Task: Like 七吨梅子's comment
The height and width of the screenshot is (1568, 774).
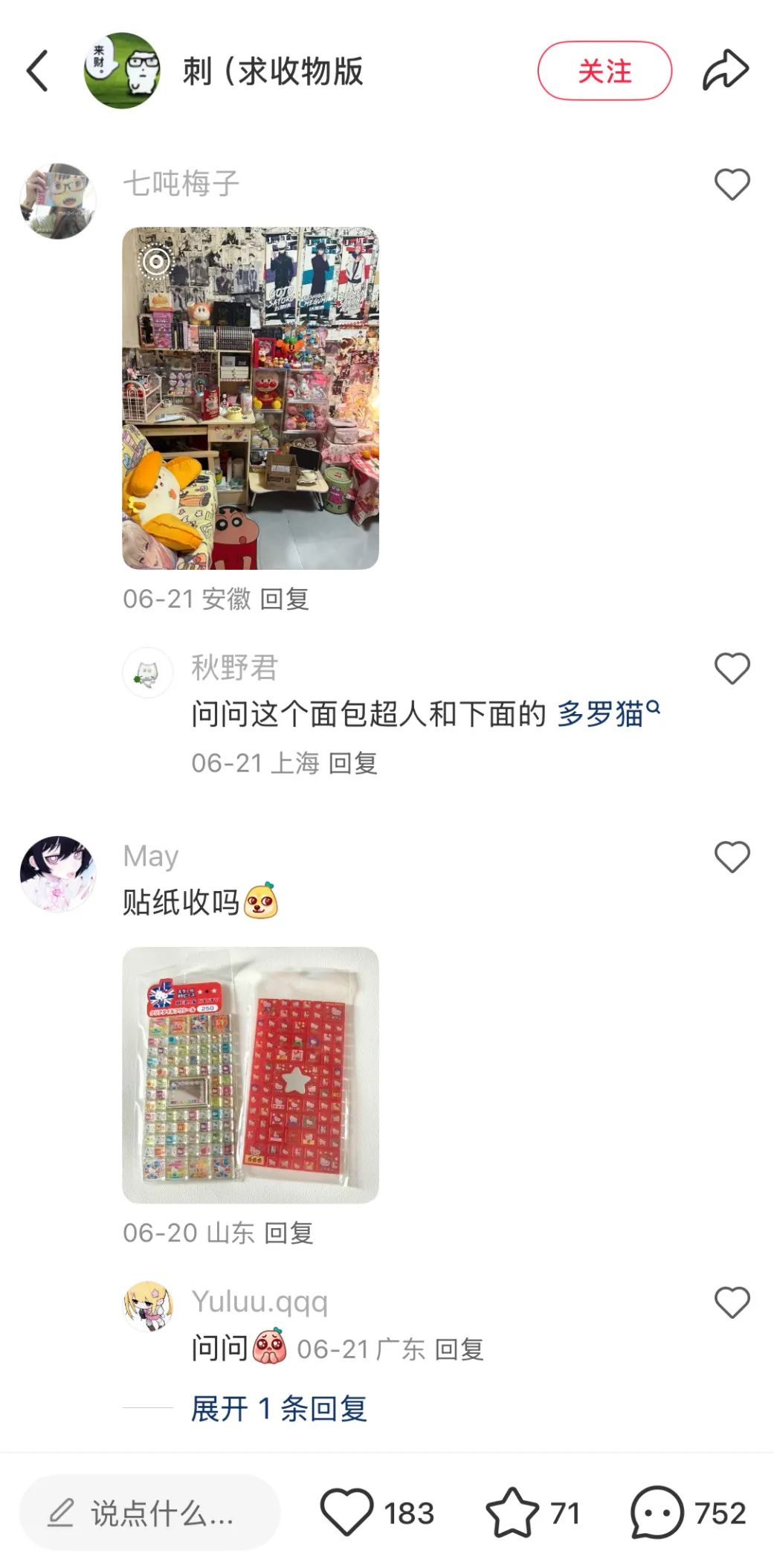Action: (x=732, y=184)
